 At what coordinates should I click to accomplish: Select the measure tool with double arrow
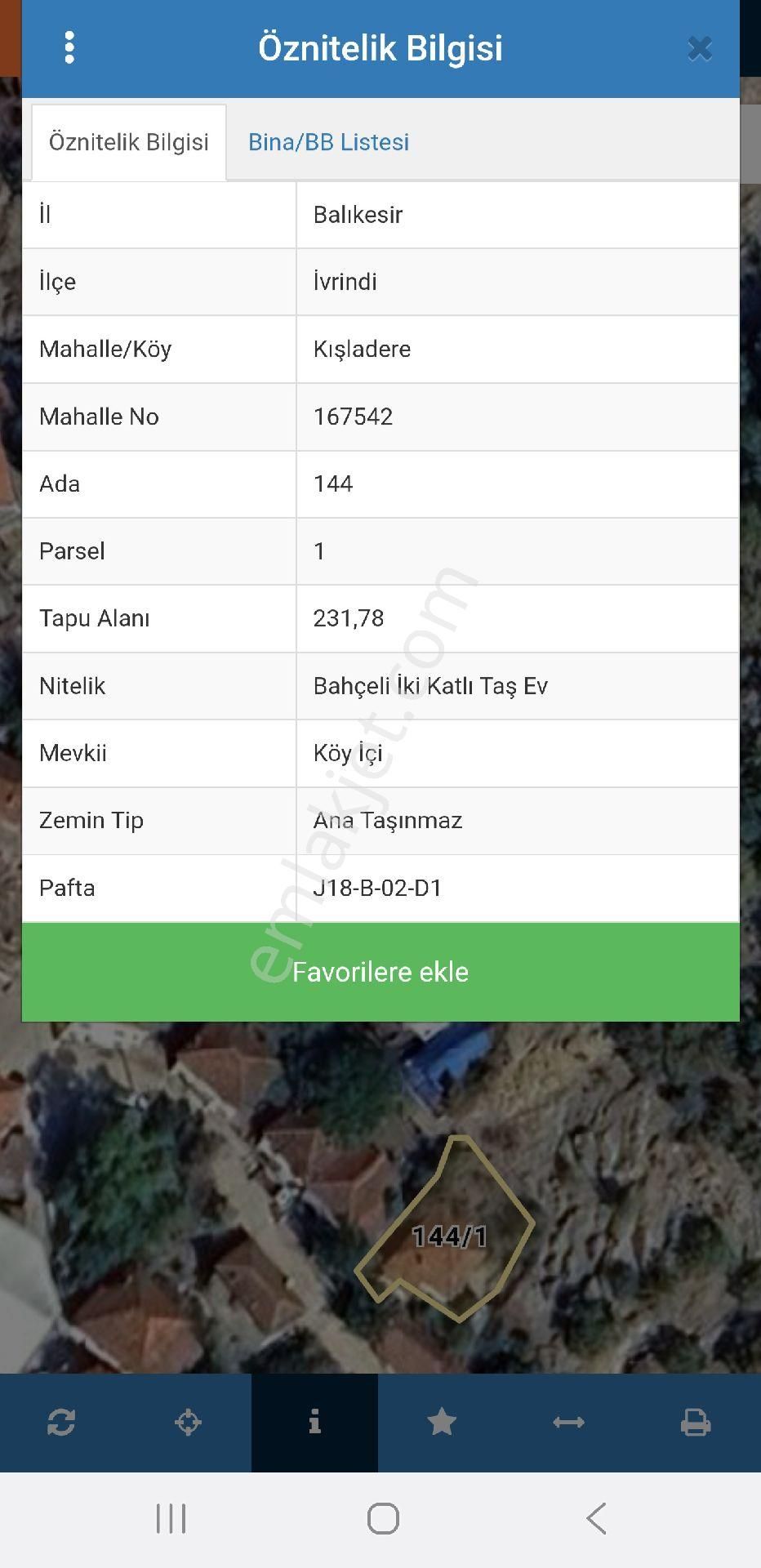(x=568, y=1423)
